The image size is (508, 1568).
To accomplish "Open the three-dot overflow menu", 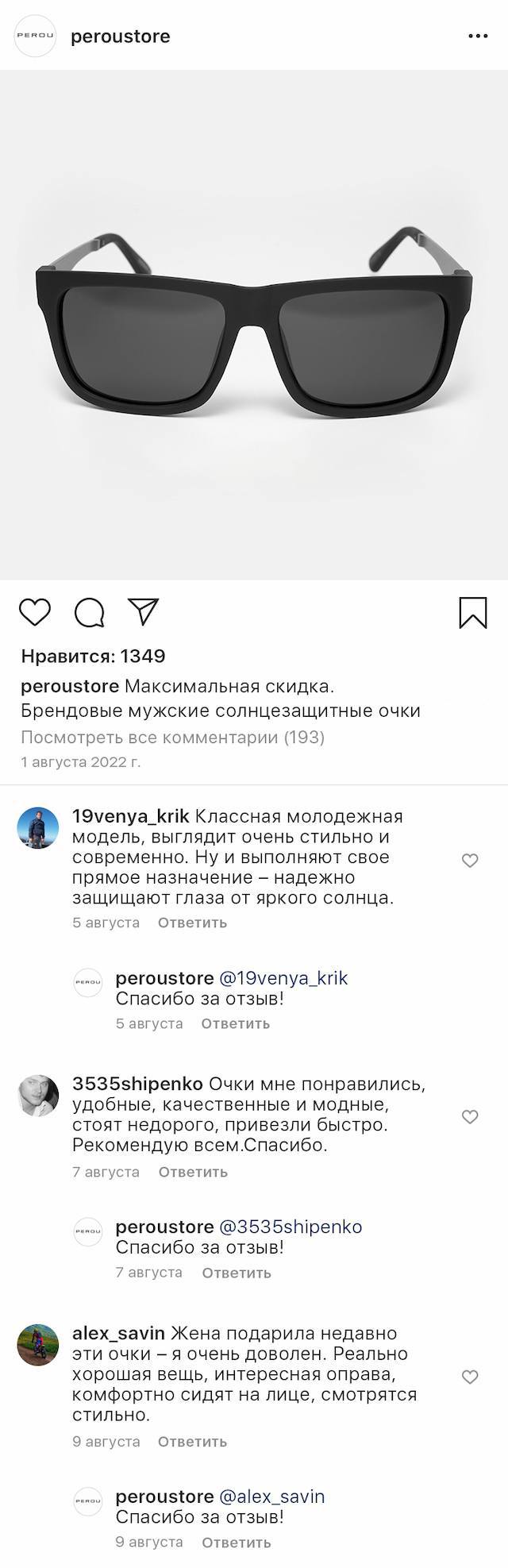I will 478,37.
